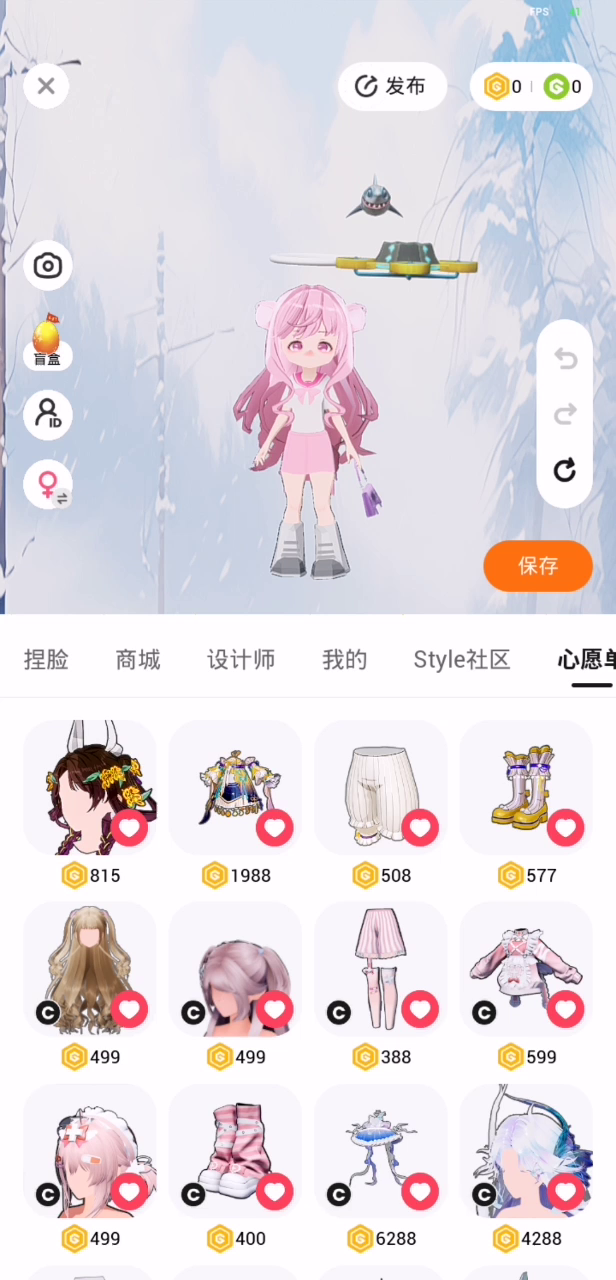The width and height of the screenshot is (616, 1280).
Task: Switch to the 商城 tab
Action: [138, 659]
